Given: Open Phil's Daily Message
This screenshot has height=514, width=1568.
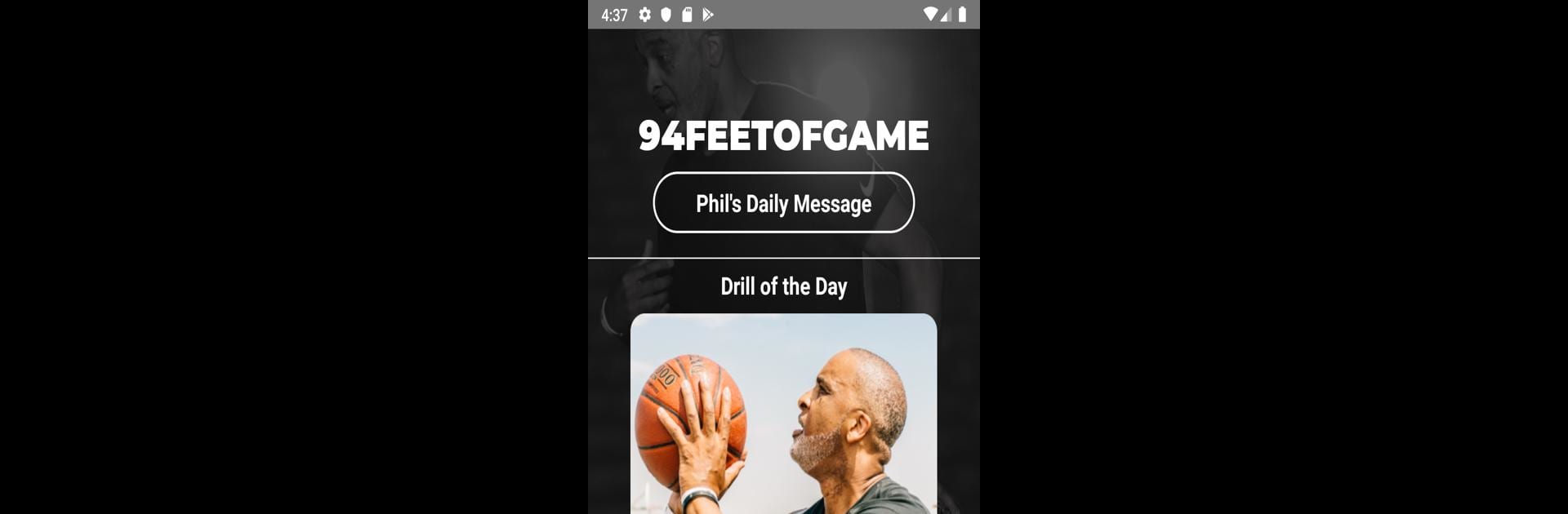Looking at the screenshot, I should point(783,202).
